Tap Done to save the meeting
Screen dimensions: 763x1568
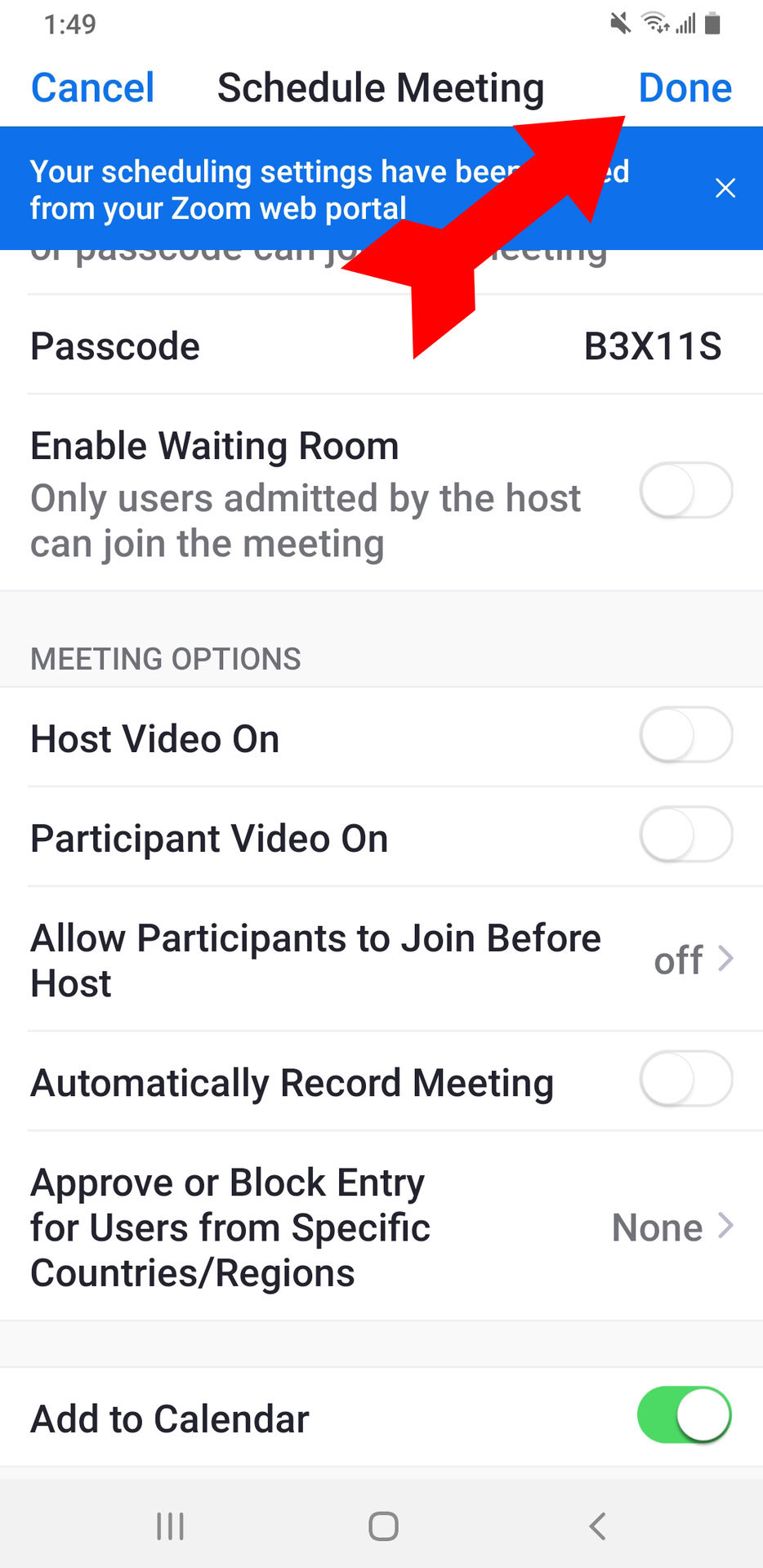point(685,88)
